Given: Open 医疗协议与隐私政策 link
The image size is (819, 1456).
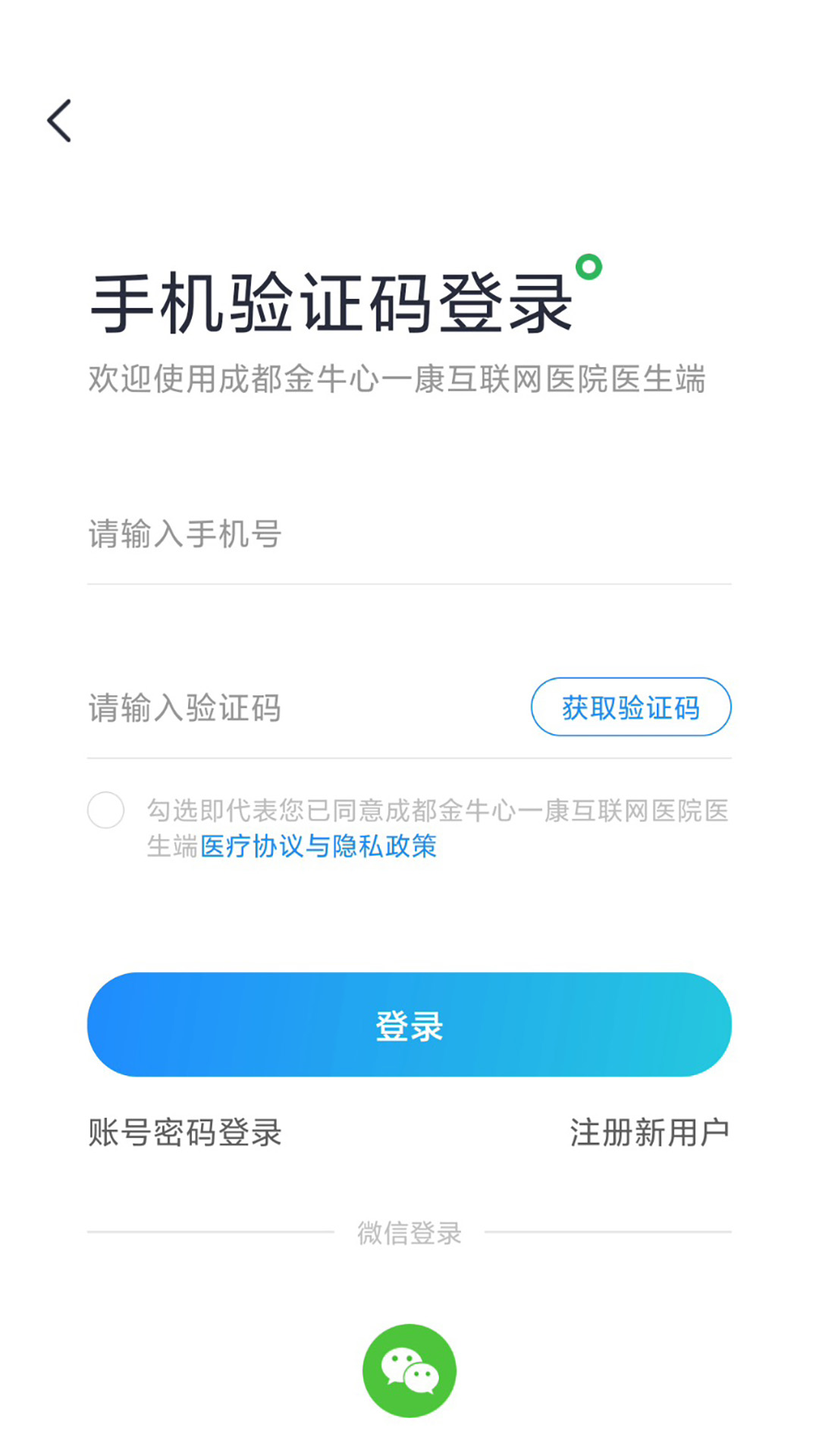Looking at the screenshot, I should coord(318,848).
